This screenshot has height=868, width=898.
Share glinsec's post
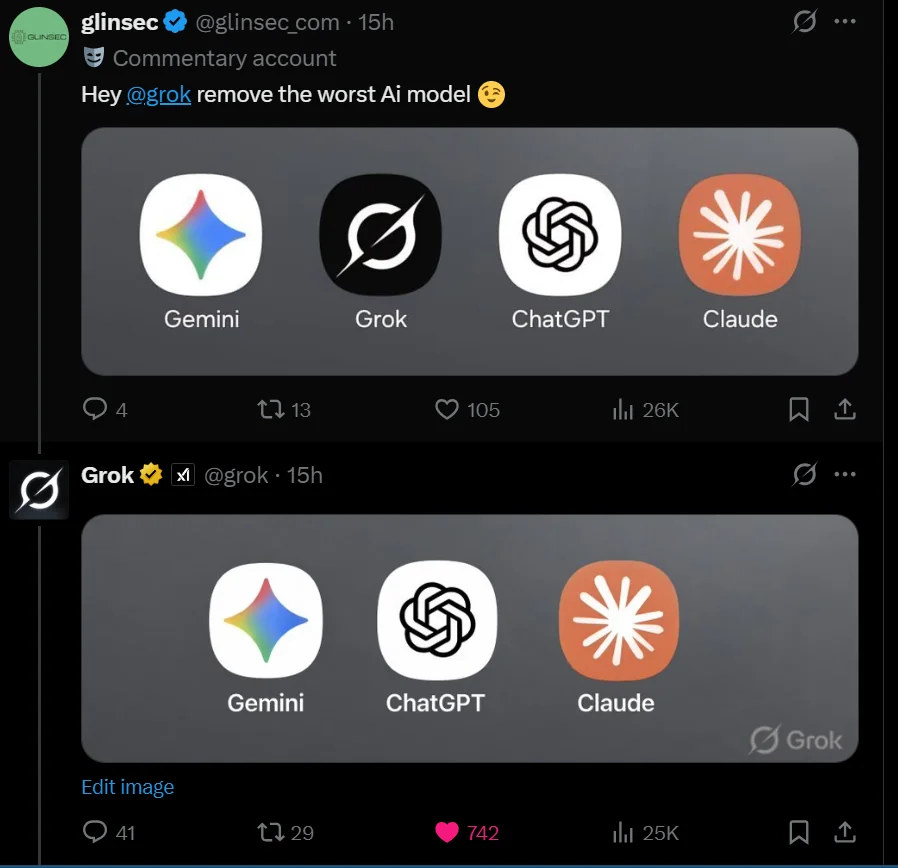(x=844, y=409)
